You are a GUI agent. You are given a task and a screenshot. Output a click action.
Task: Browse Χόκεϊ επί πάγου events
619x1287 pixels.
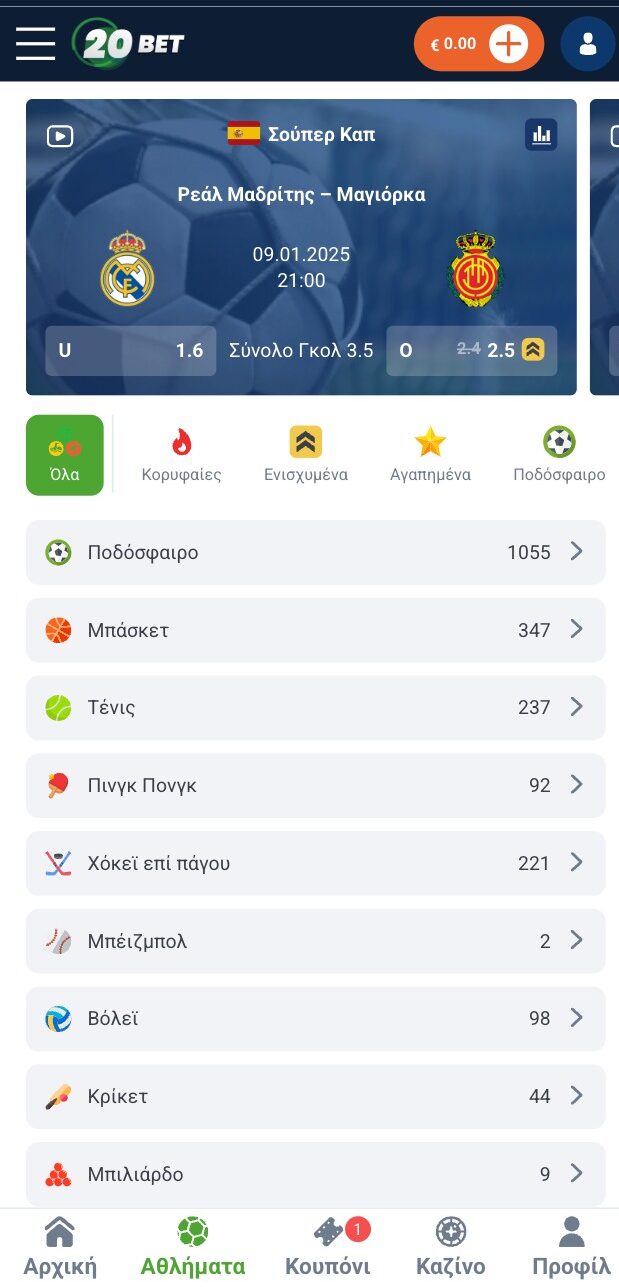coord(315,863)
